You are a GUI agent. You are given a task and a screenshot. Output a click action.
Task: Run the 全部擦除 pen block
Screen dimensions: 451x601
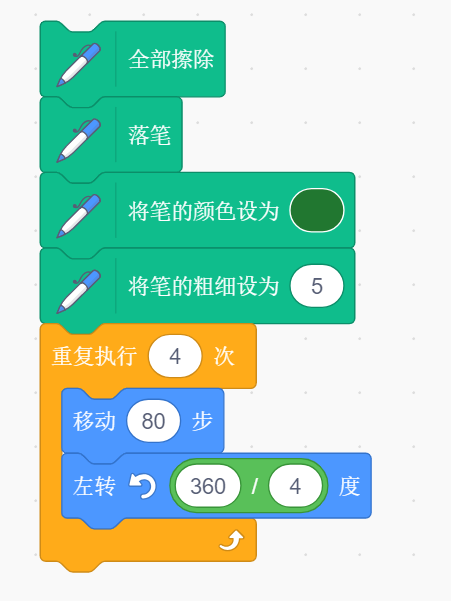133,59
